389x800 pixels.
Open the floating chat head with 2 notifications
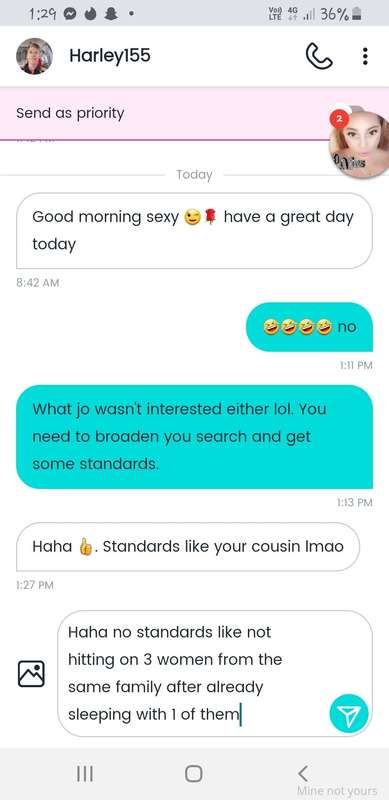coord(359,141)
